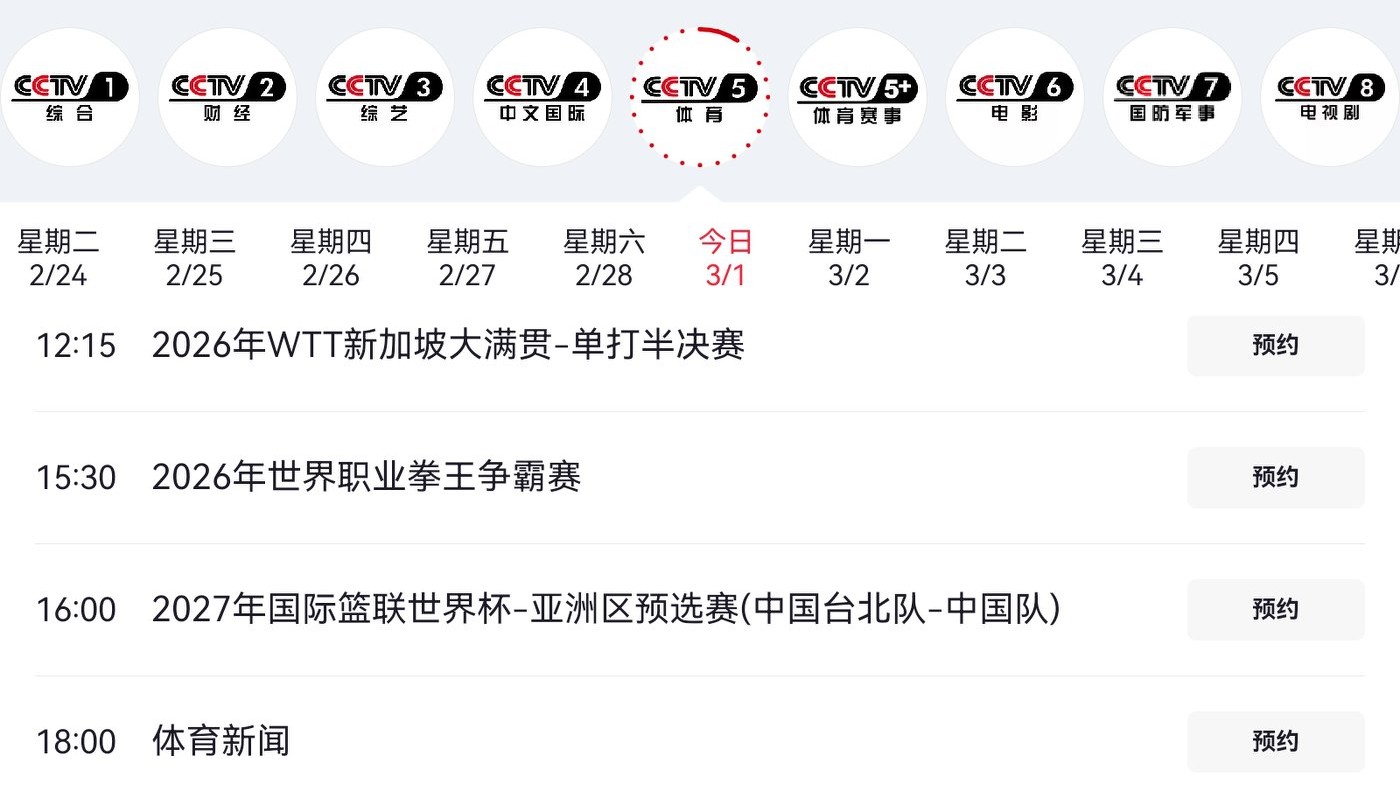
Task: Select the CCTV 1 综合 channel
Action: [70, 97]
